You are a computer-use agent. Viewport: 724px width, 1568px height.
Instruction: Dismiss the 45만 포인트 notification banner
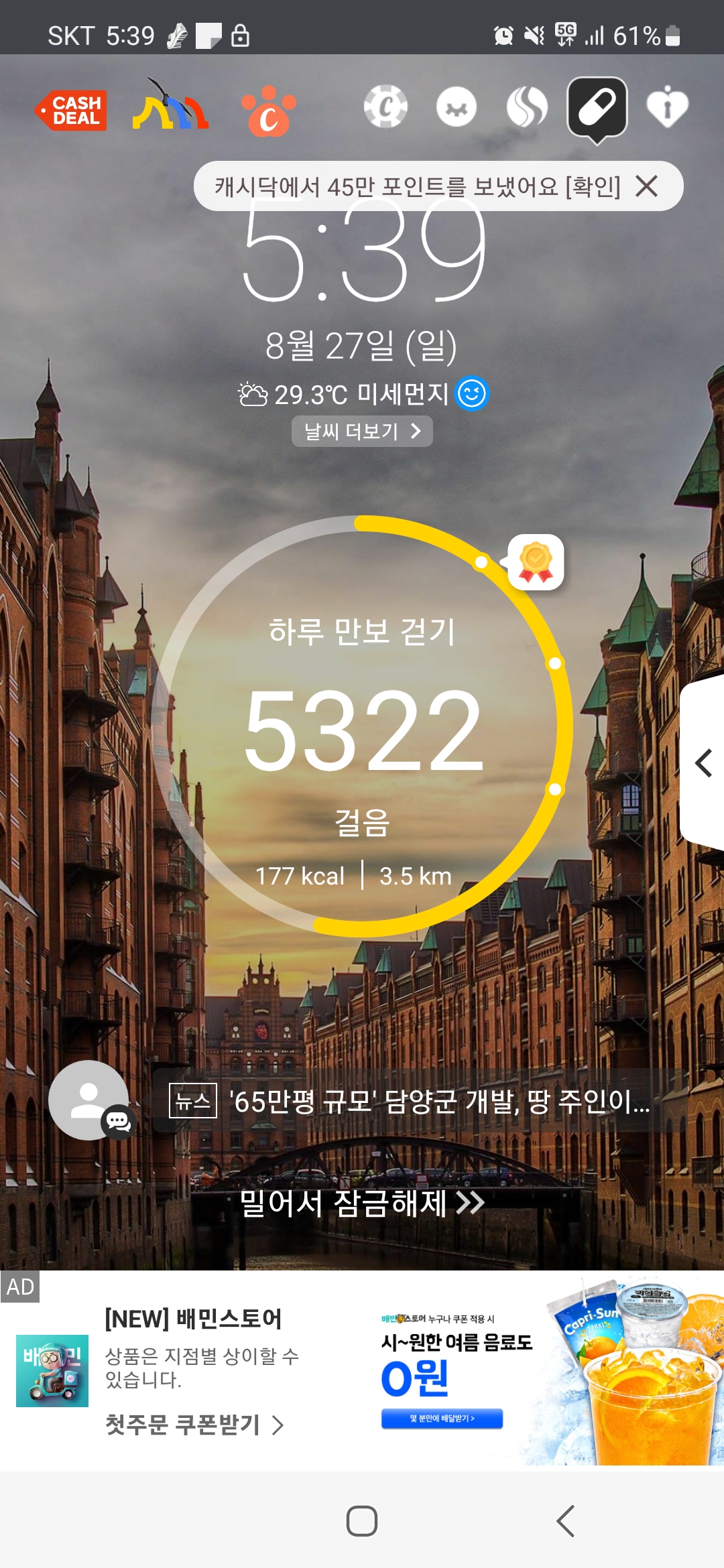(647, 186)
